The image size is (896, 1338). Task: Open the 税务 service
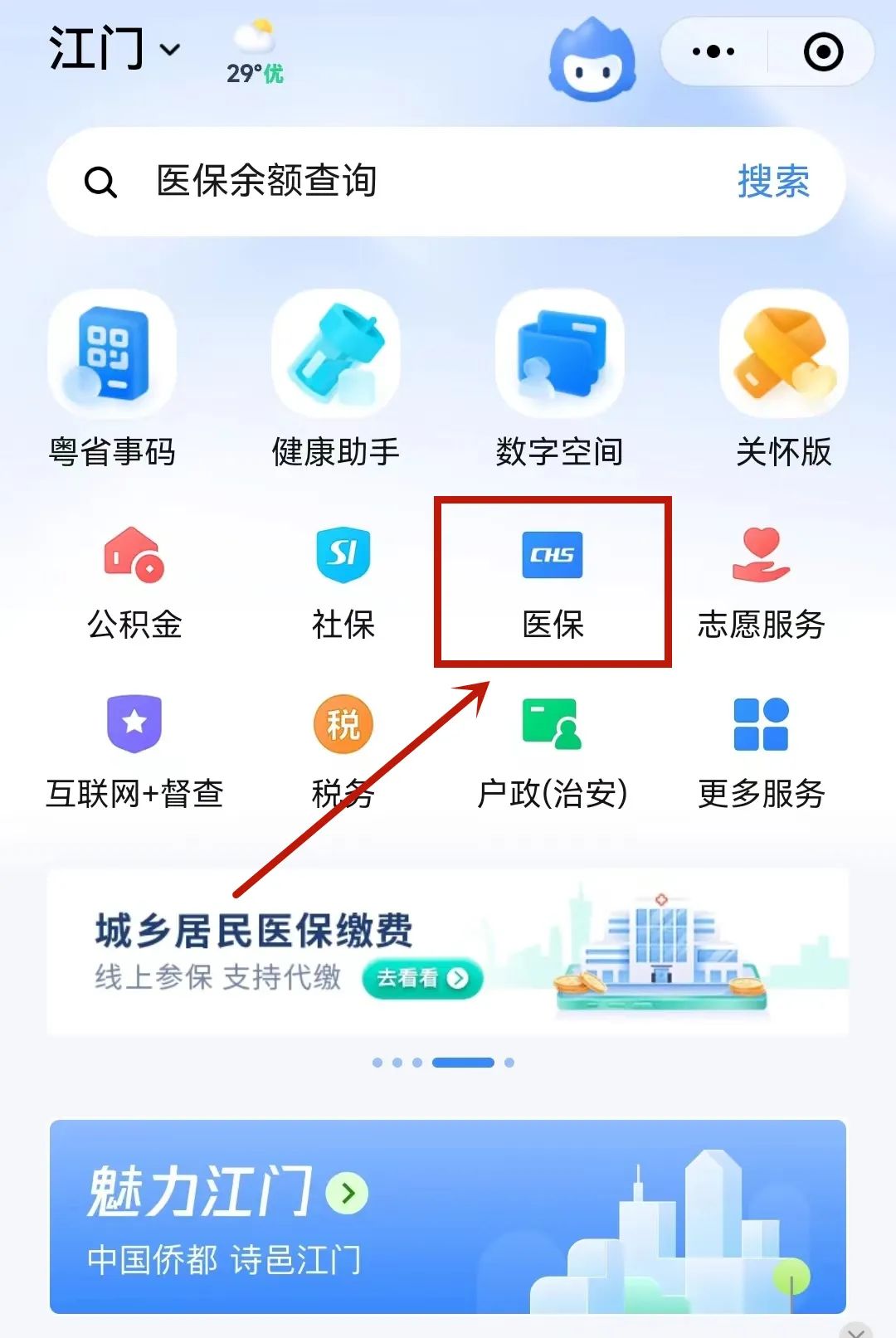tap(343, 751)
